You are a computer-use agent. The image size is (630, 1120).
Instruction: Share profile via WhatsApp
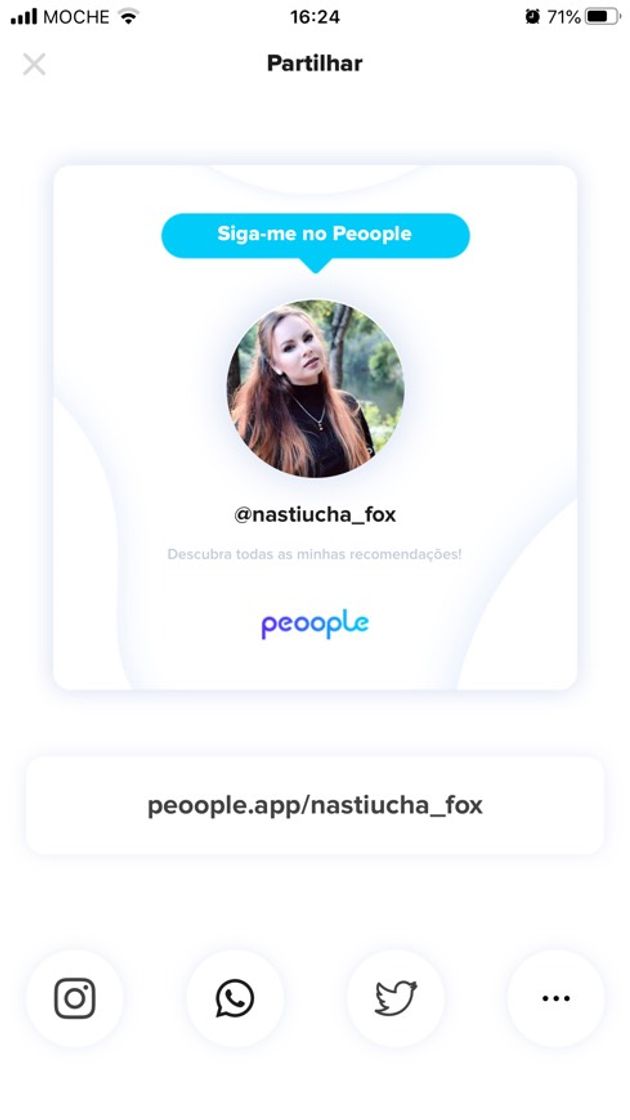(x=235, y=998)
